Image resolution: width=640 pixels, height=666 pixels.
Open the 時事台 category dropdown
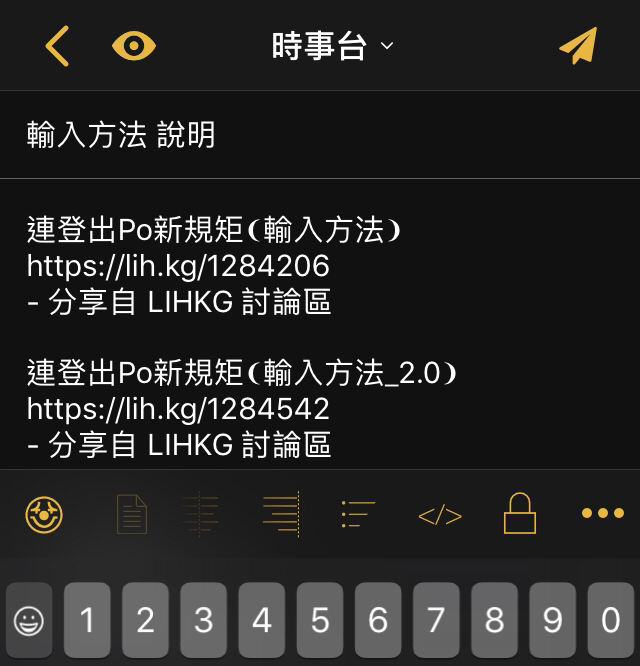[x=332, y=46]
